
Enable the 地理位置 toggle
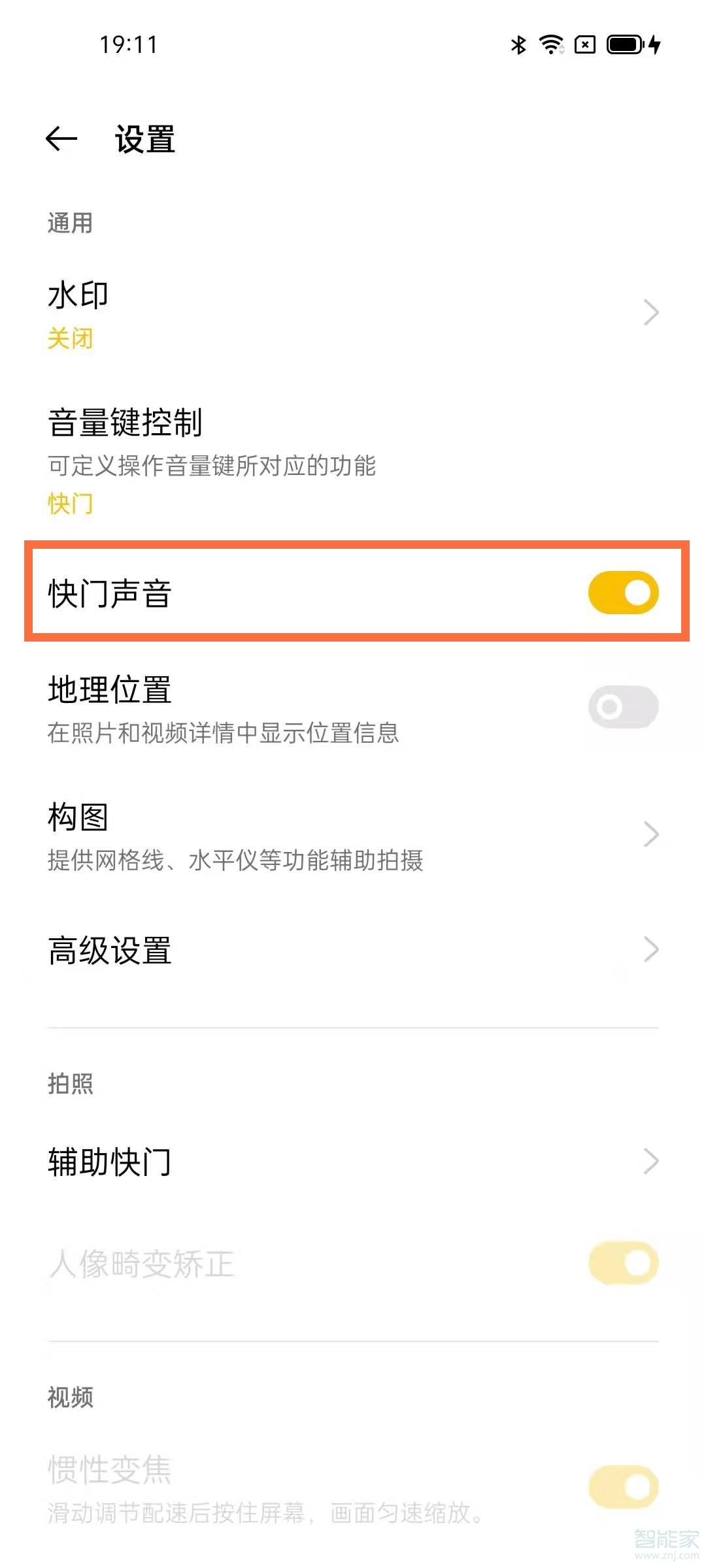pyautogui.click(x=623, y=706)
